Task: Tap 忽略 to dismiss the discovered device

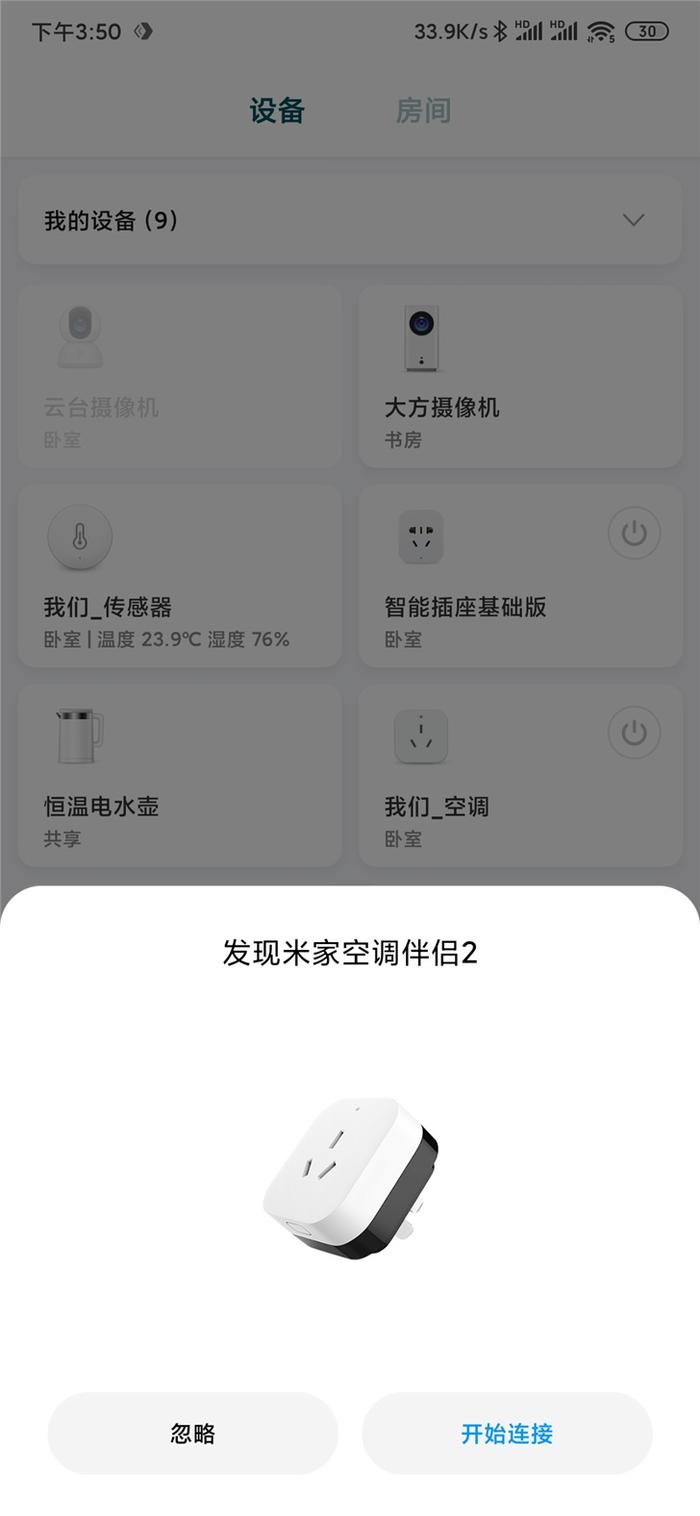Action: (x=193, y=1433)
